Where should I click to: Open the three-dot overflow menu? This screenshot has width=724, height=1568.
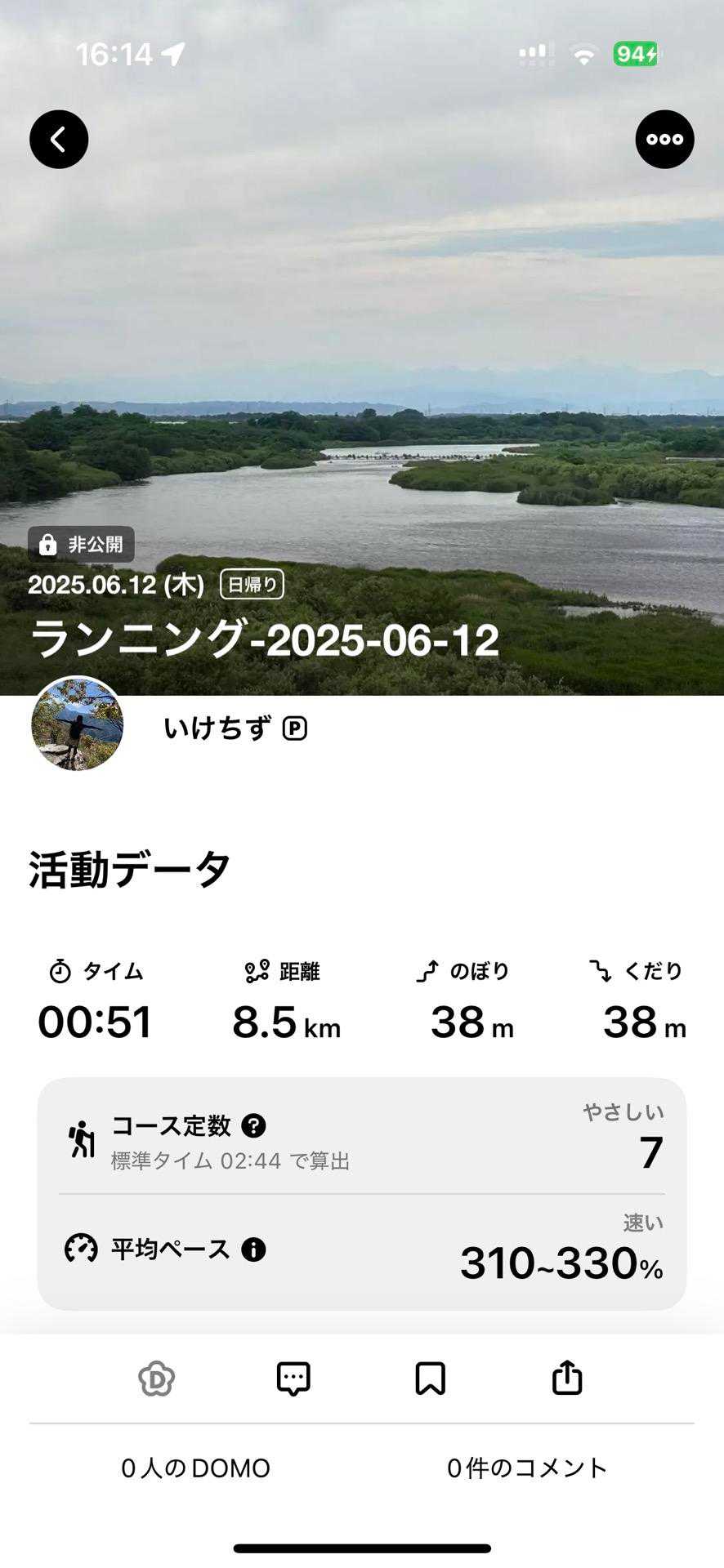coord(664,140)
